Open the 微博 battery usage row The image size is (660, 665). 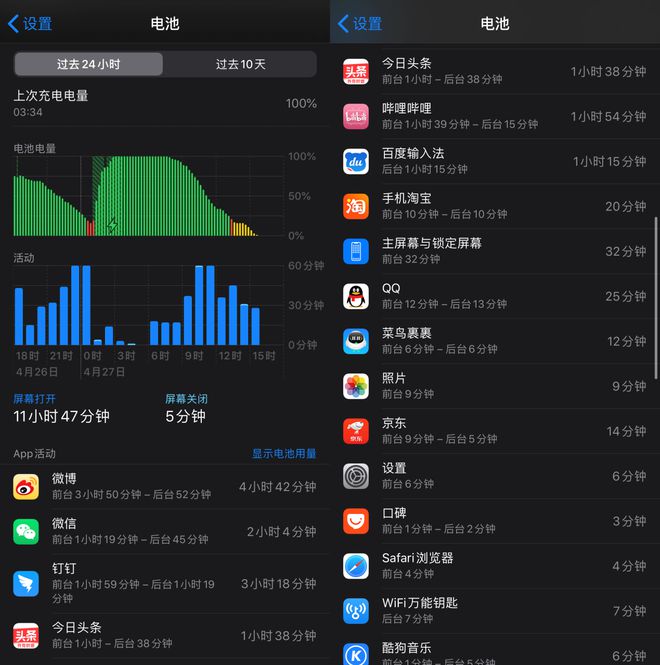[x=165, y=487]
